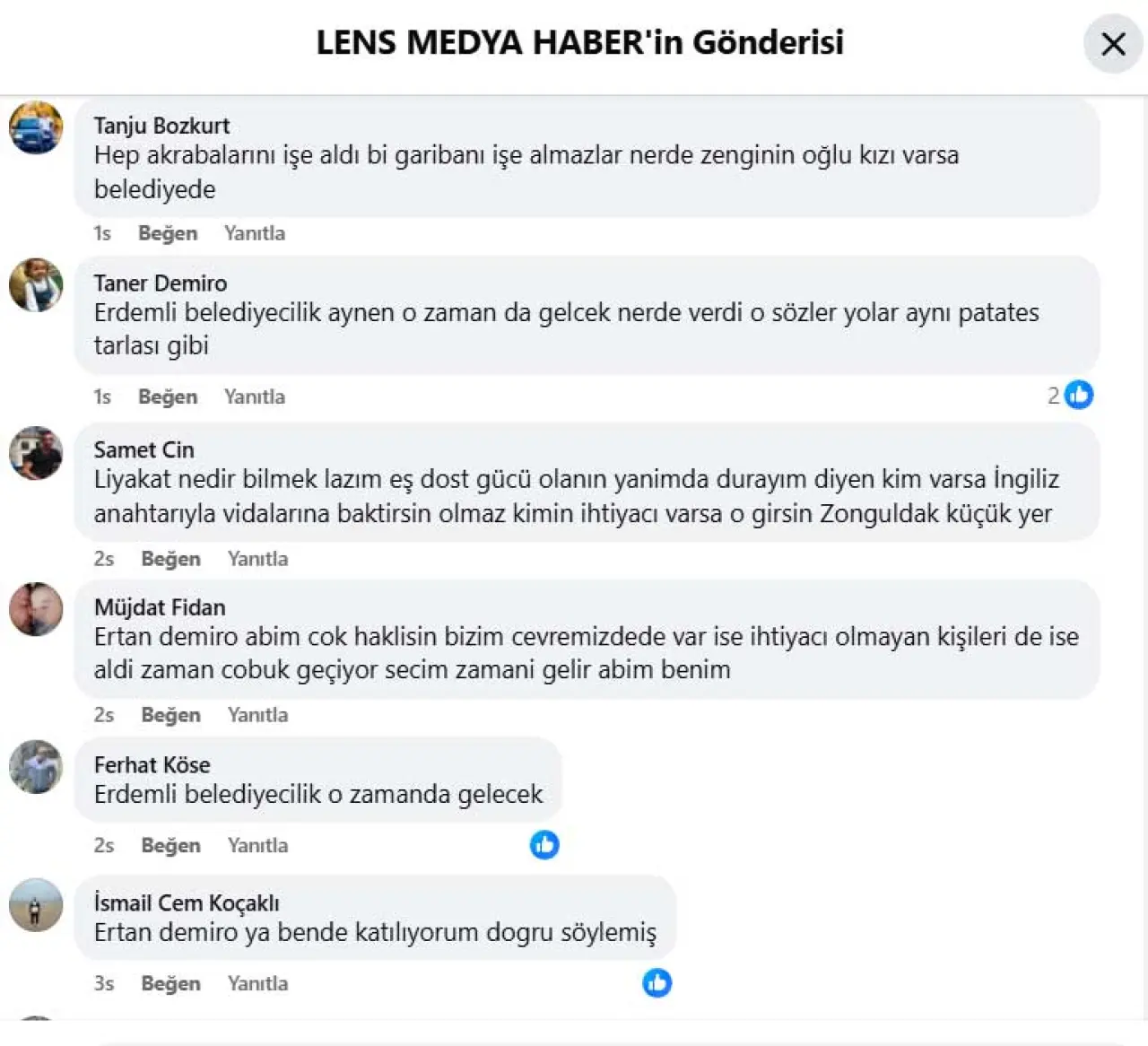Close the LENS MEDYA HABER post dialog
The height and width of the screenshot is (1046, 1148).
click(1112, 43)
